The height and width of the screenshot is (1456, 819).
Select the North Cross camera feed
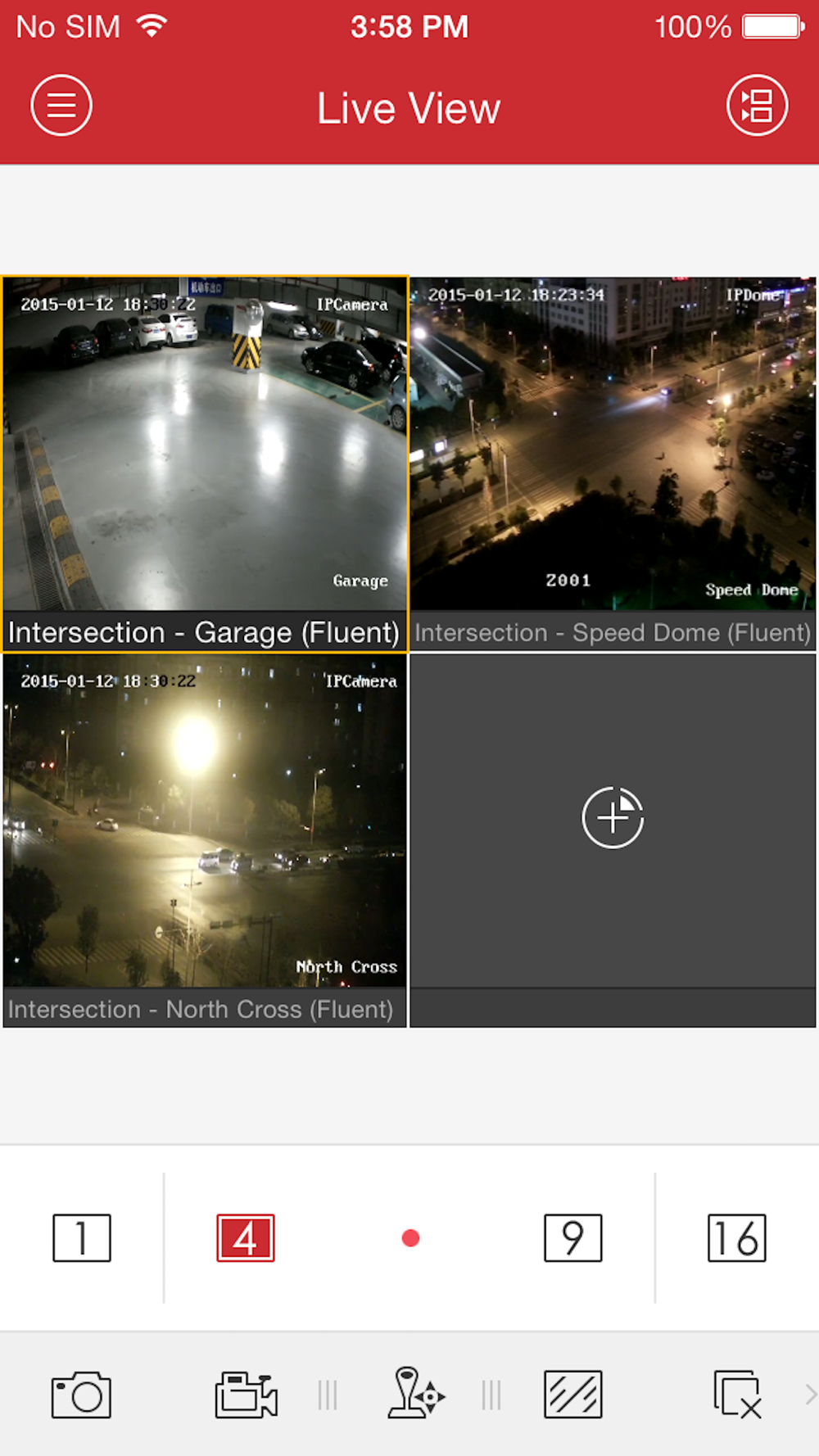205,823
